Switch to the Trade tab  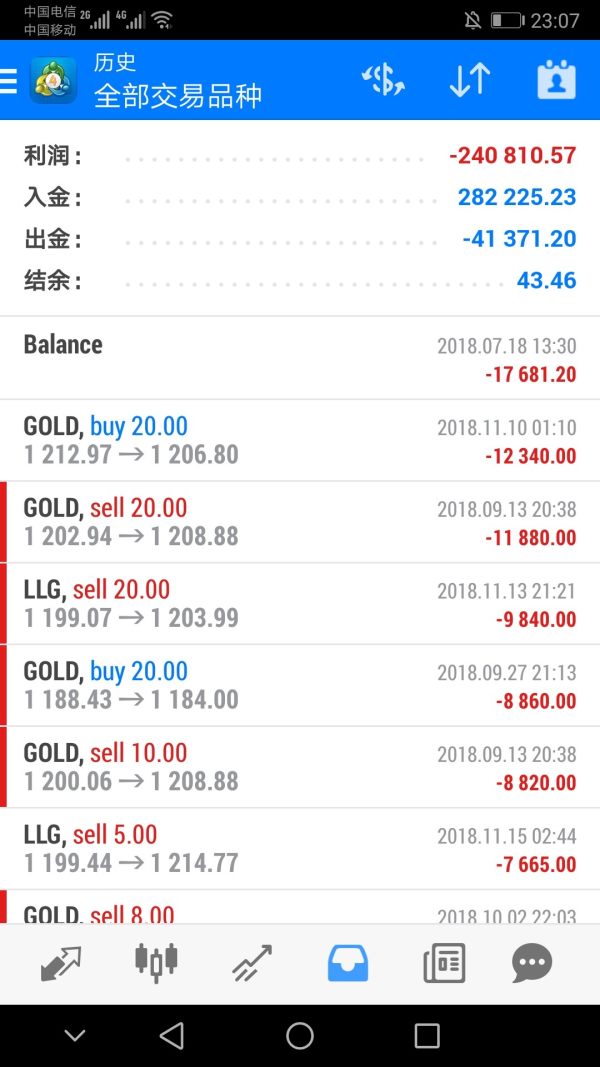pyautogui.click(x=251, y=963)
